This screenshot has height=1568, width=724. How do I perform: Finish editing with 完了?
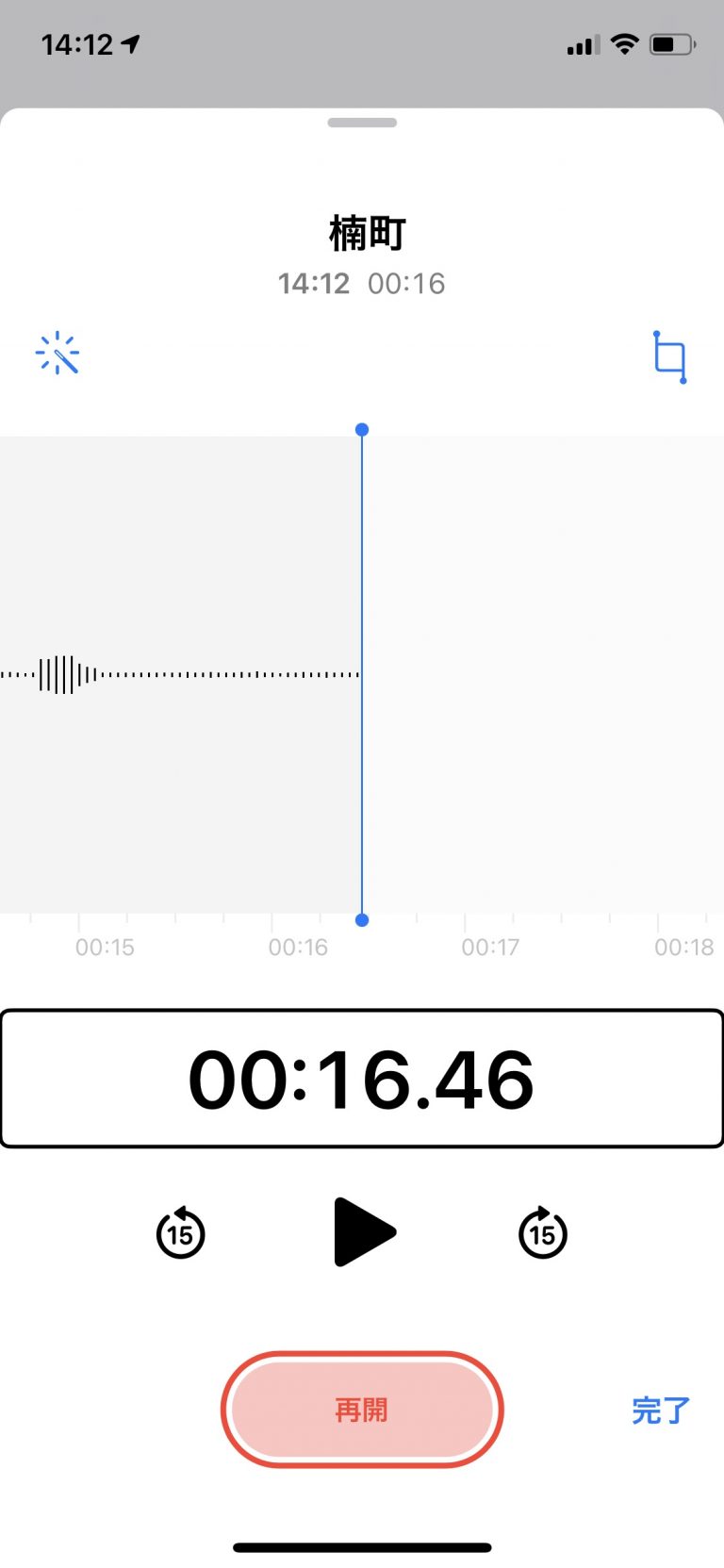(661, 1411)
